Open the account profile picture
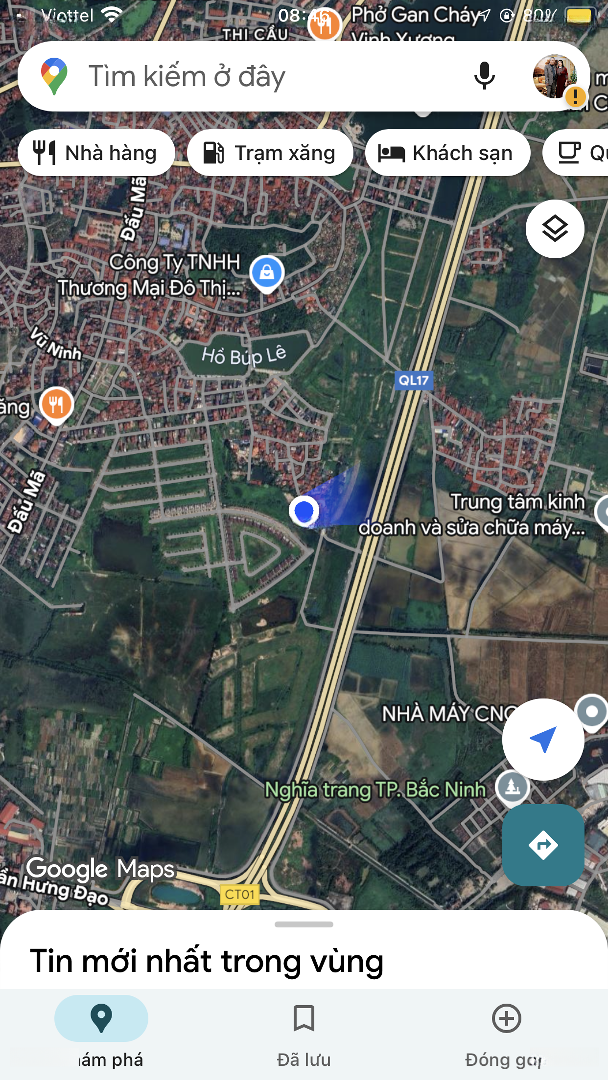608x1080 pixels. point(555,76)
